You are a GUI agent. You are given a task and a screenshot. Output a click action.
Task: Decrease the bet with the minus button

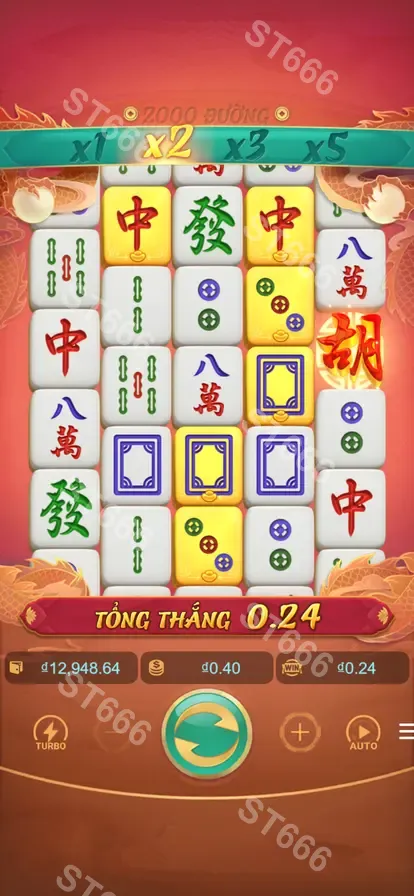114,733
